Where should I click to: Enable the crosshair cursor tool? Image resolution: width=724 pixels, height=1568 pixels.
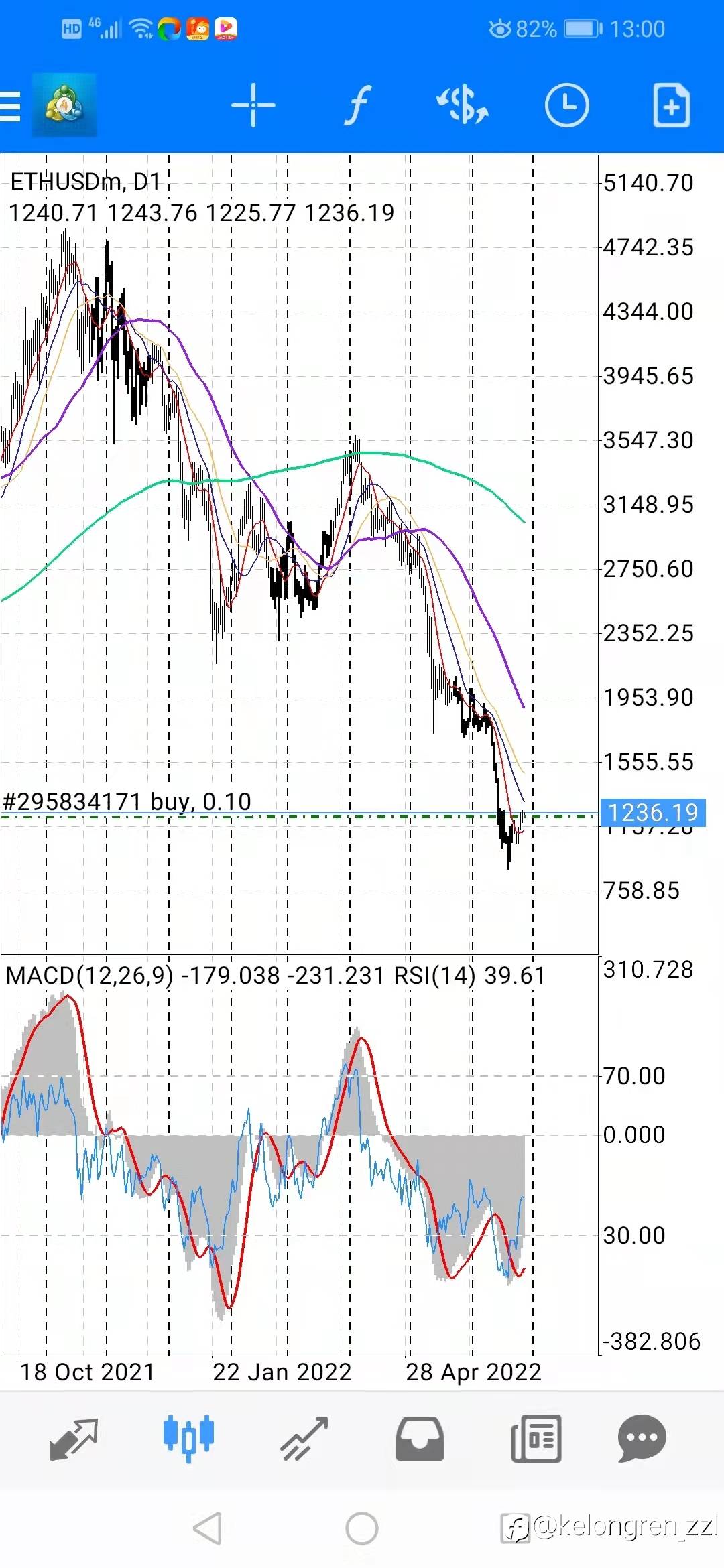(253, 105)
